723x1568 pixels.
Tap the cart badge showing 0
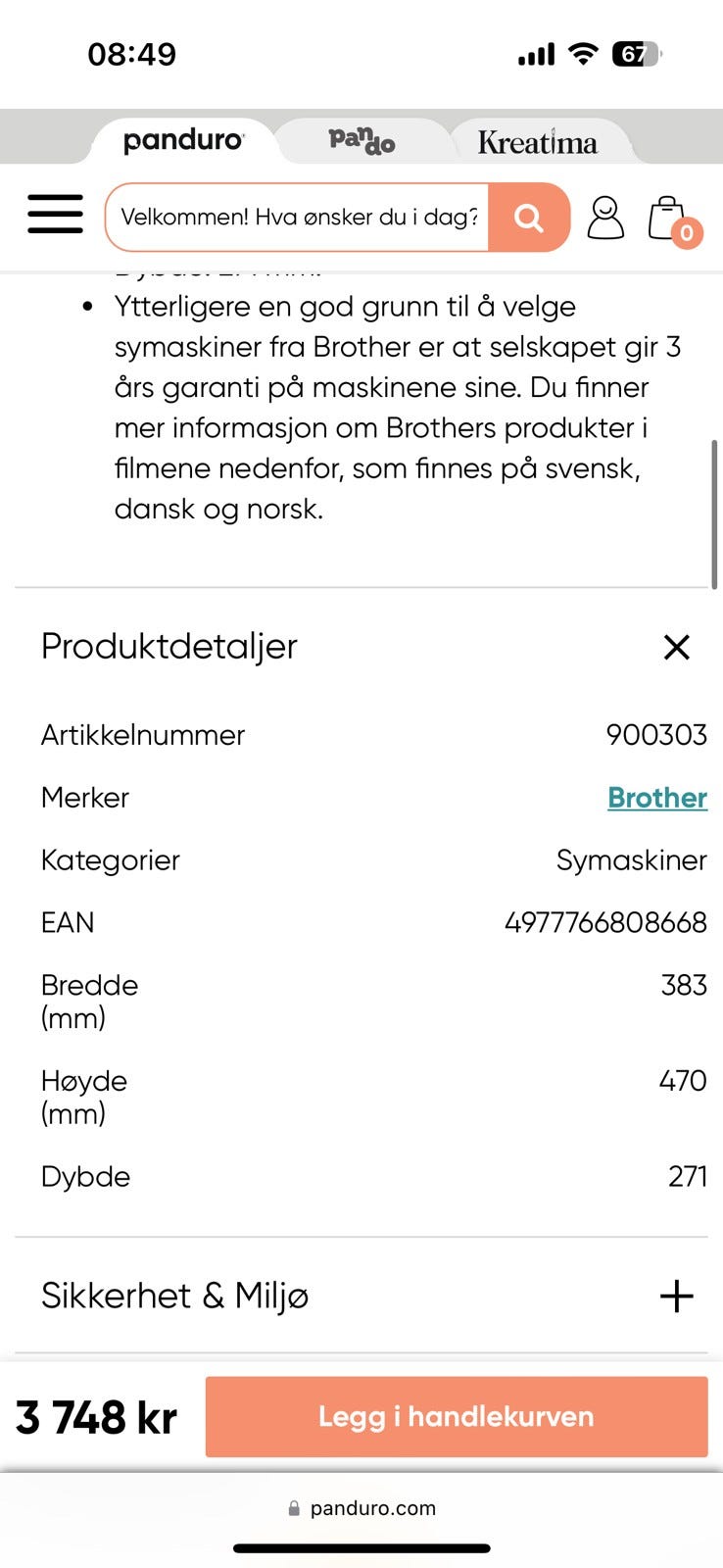(x=687, y=233)
